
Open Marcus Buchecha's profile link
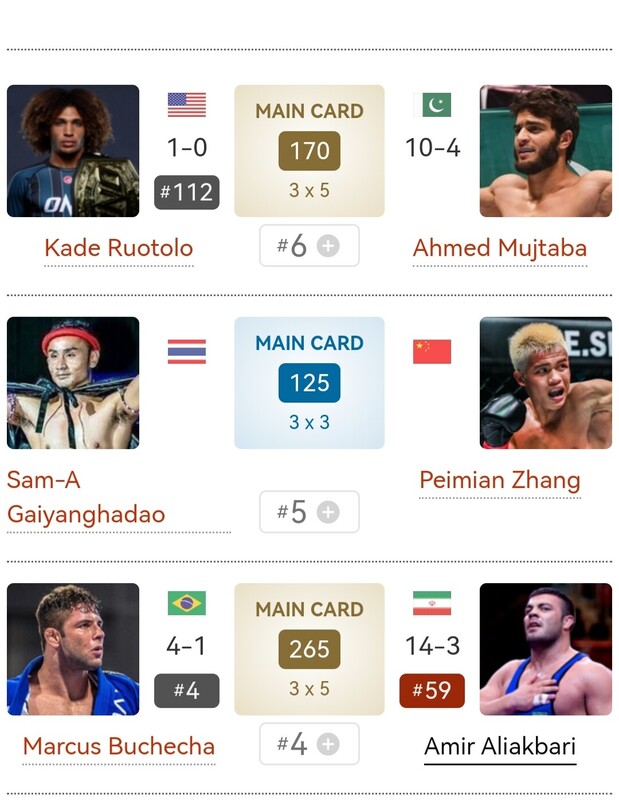[x=118, y=746]
